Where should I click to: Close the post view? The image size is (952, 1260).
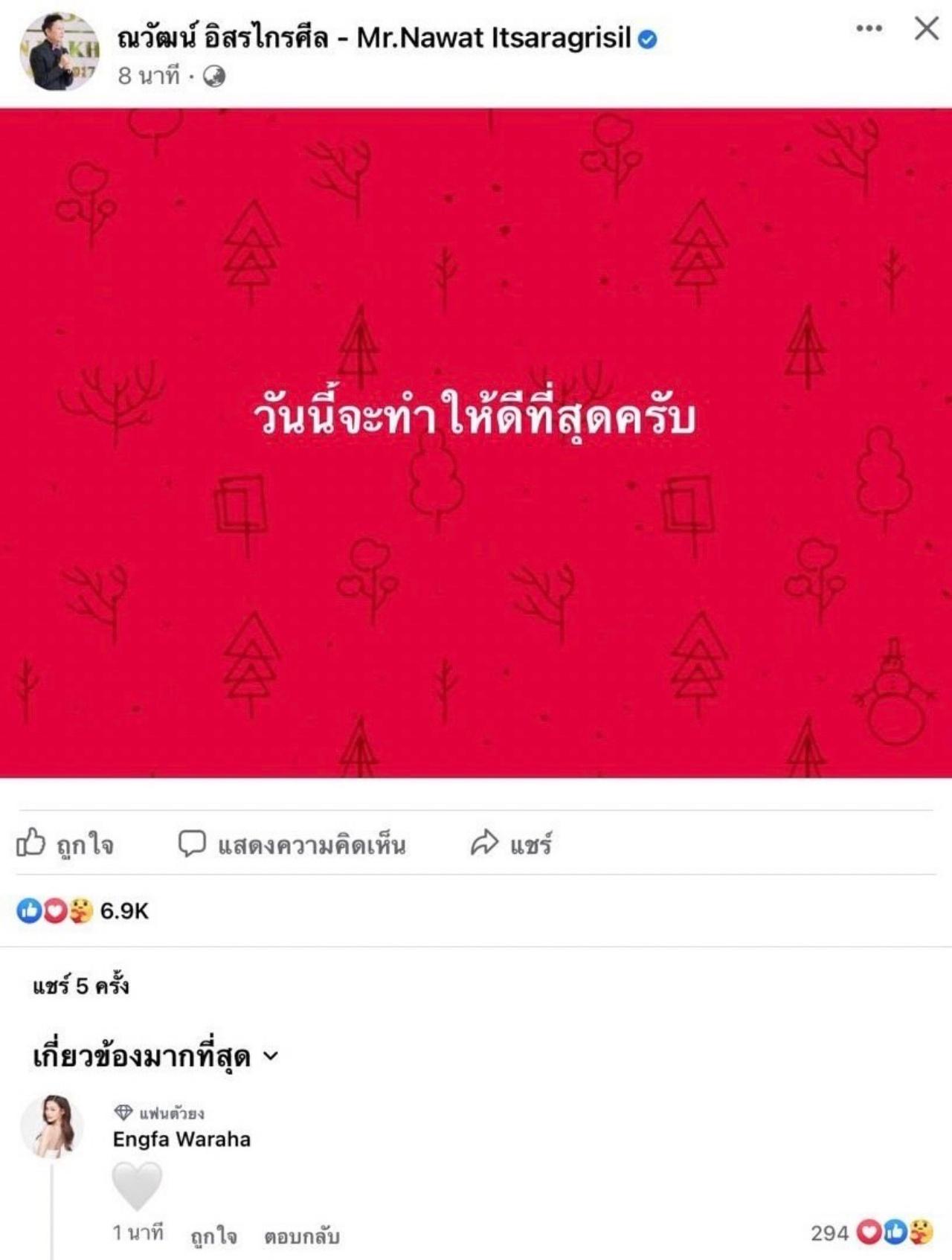(926, 28)
